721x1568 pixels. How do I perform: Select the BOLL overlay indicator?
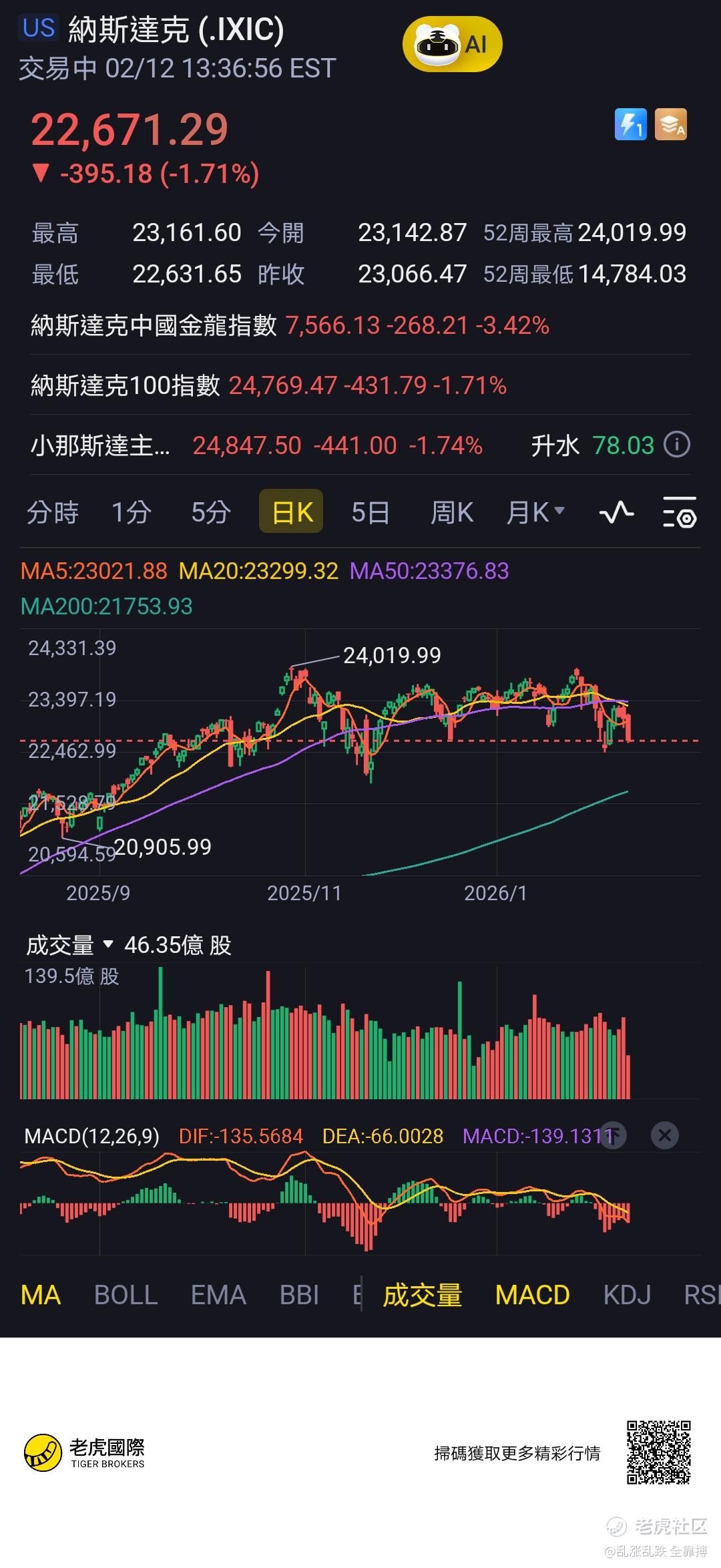[x=126, y=1296]
